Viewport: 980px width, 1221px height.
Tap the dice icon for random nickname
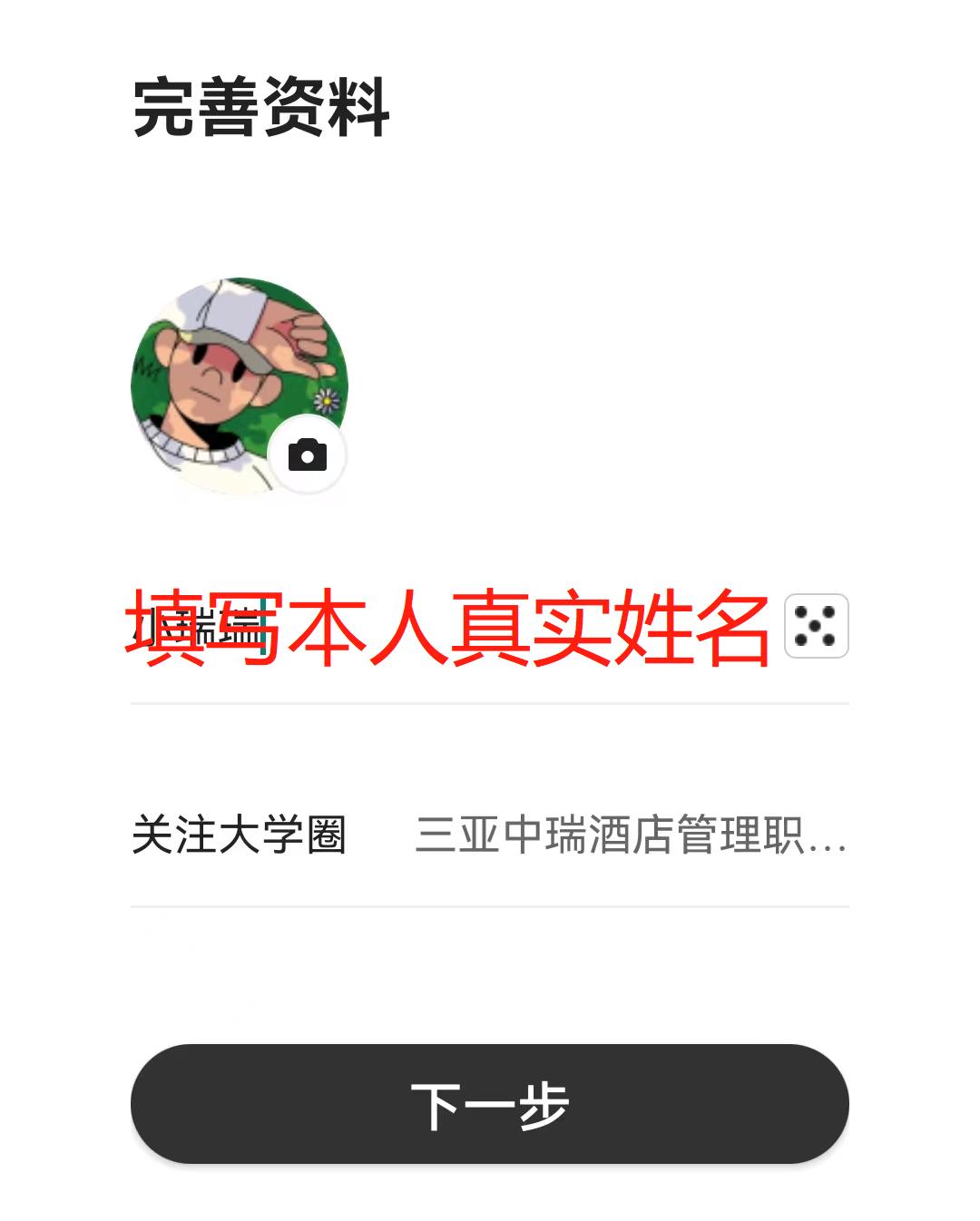point(816,626)
